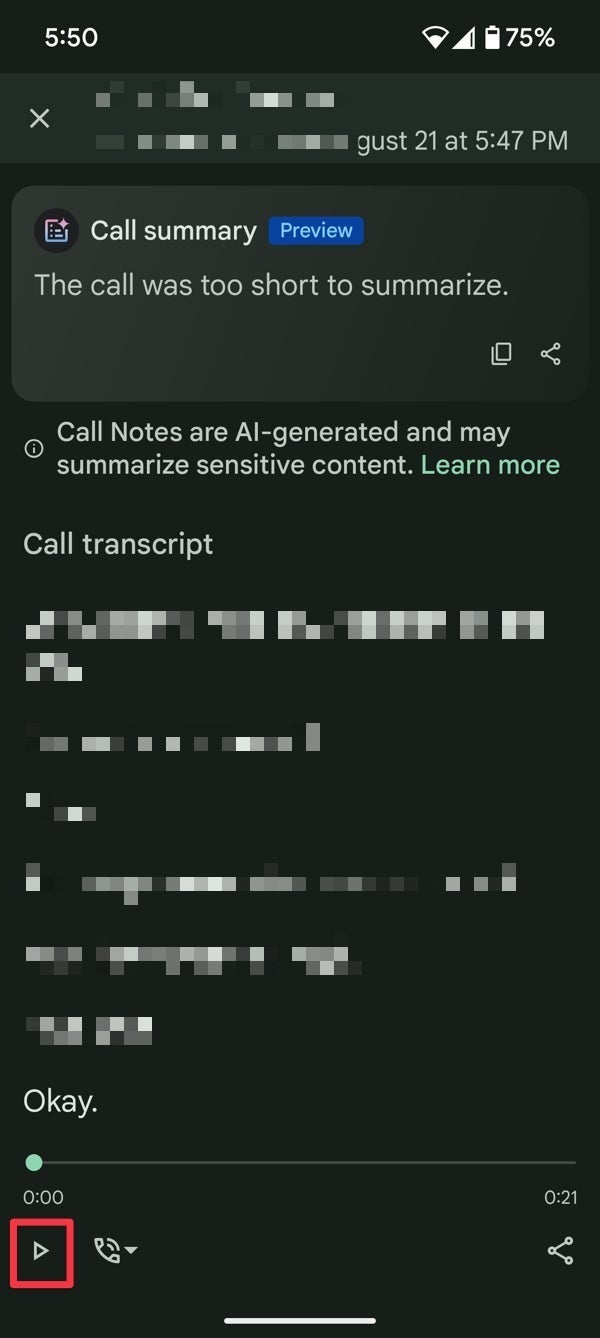
Task: Copy the call summary text
Action: 501,354
